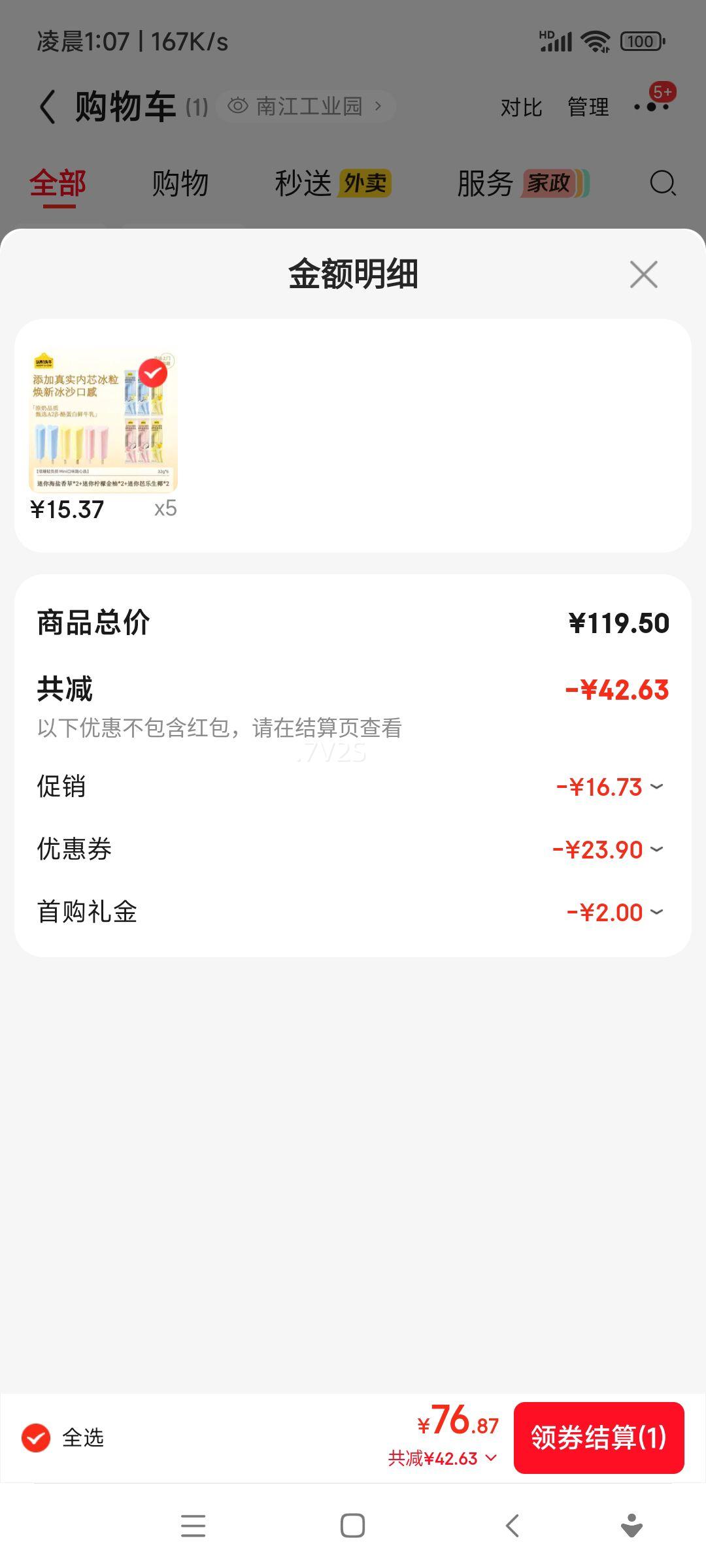Tap the battery level indicator
706x1568 pixels.
641,40
